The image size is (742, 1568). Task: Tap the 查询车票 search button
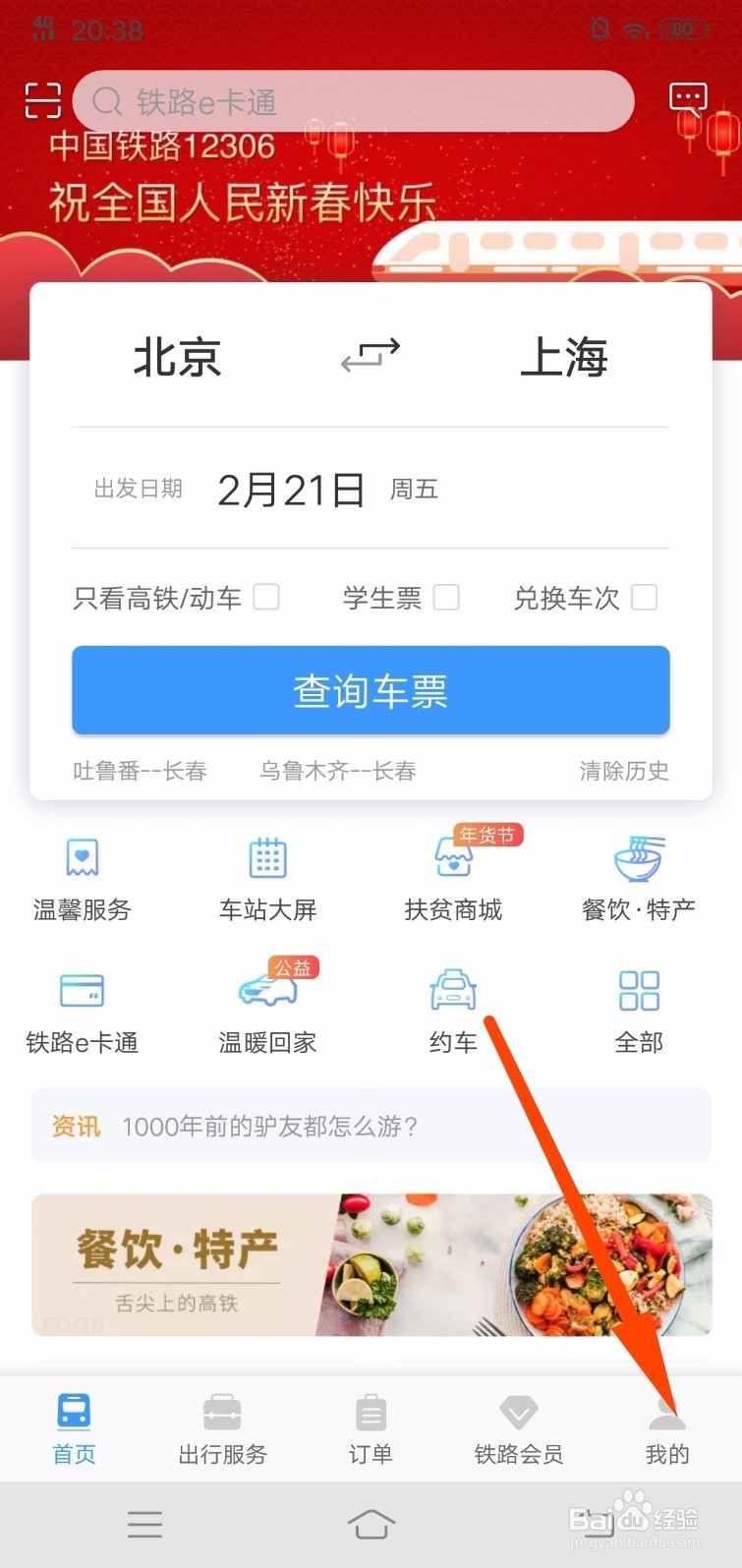(x=370, y=691)
